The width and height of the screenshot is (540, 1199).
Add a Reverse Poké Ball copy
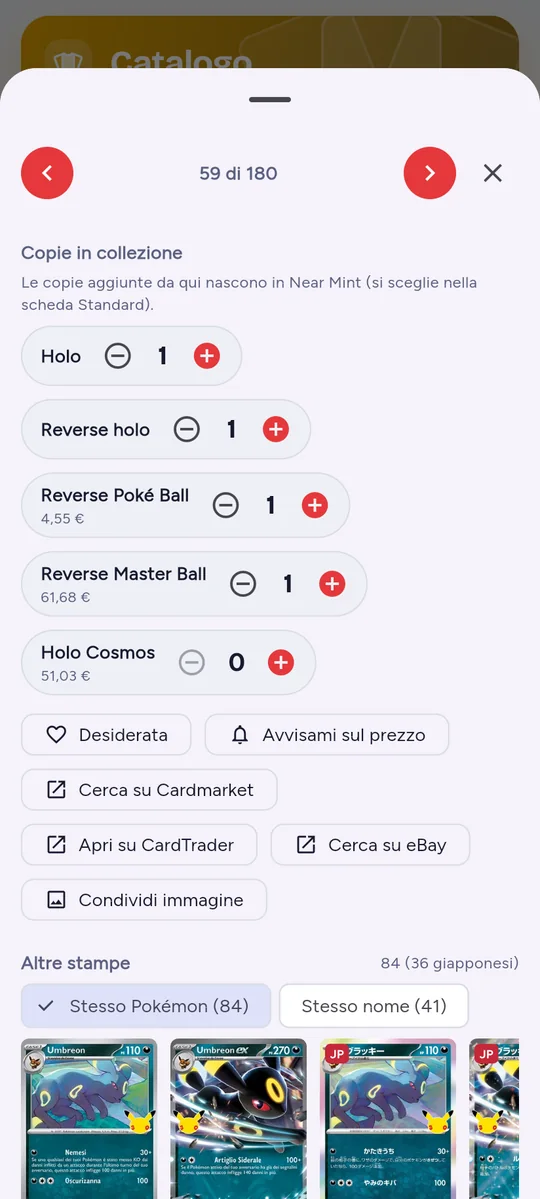(314, 505)
